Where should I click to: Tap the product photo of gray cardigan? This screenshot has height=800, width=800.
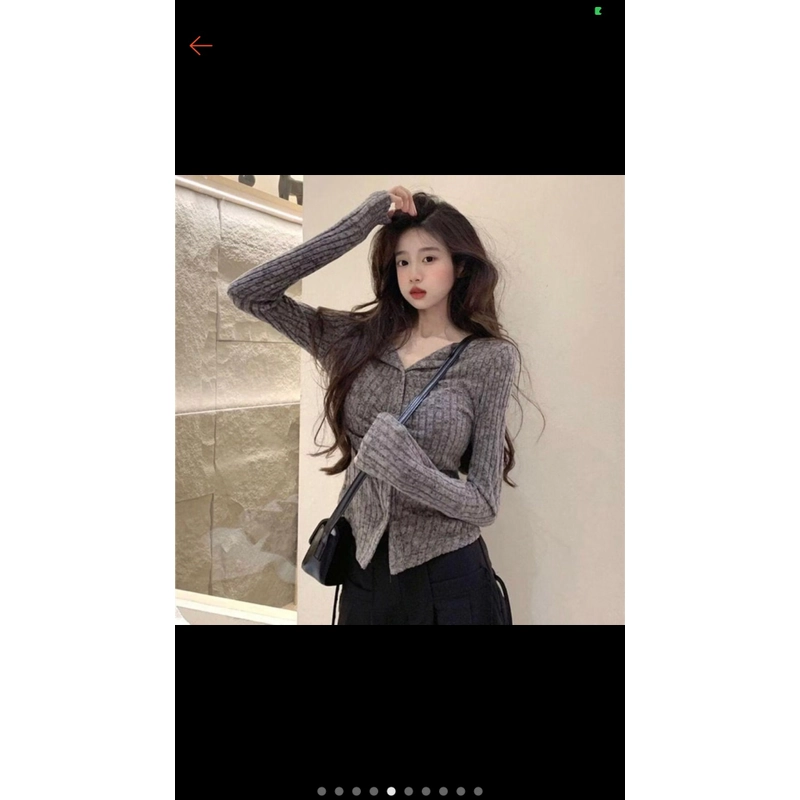(x=400, y=400)
